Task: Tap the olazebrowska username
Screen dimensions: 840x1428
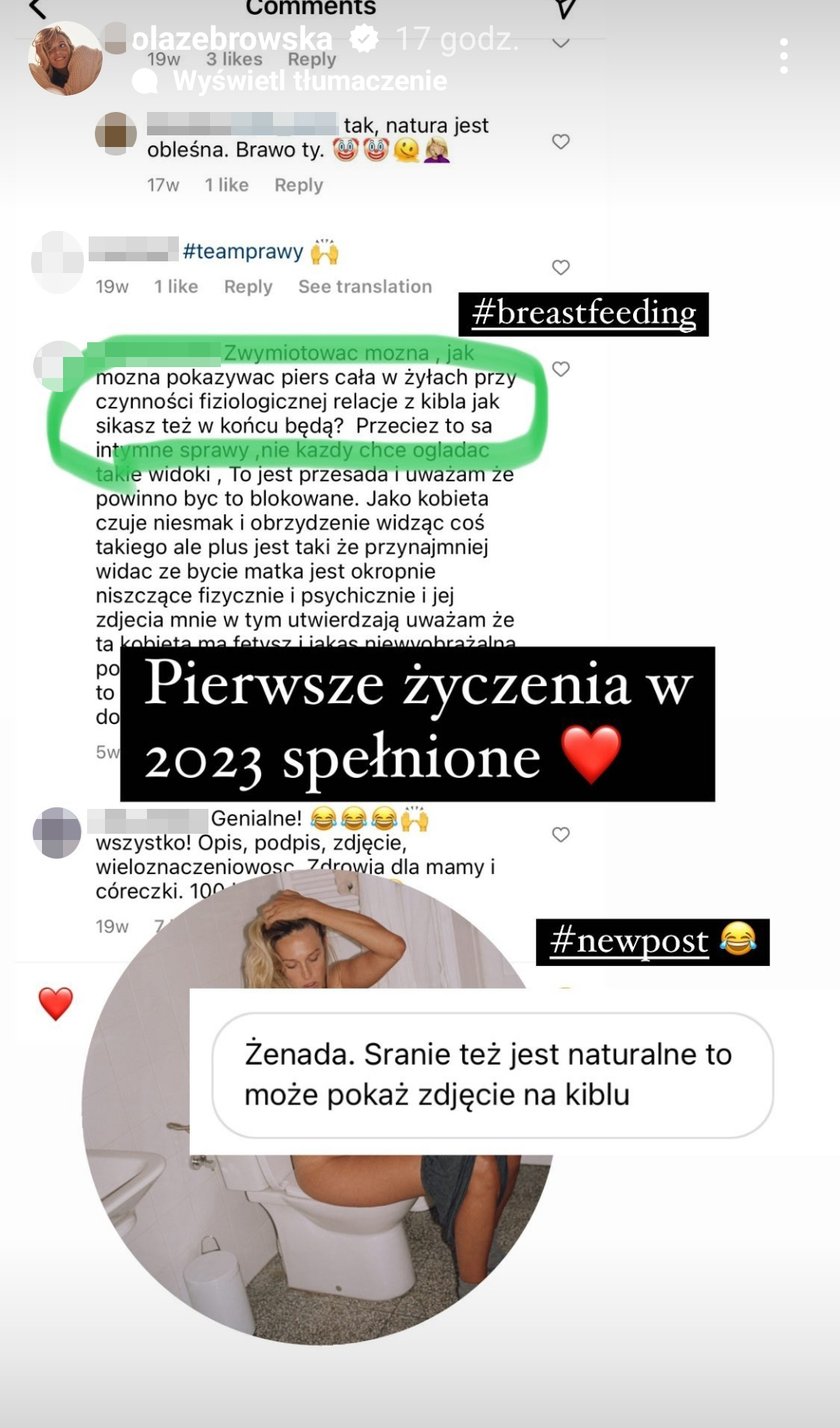Action: 232,39
